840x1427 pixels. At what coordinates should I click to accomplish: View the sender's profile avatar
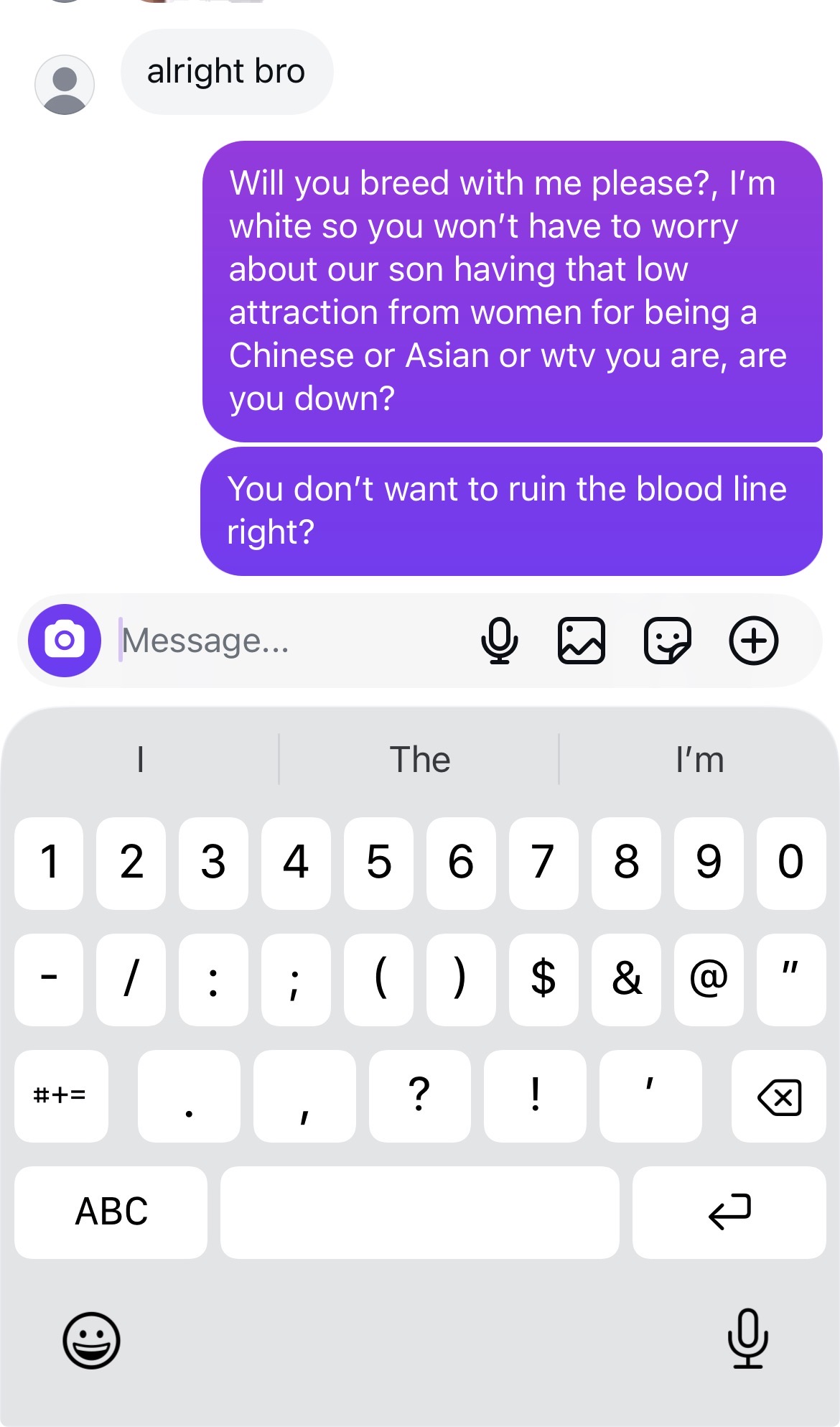pos(65,85)
